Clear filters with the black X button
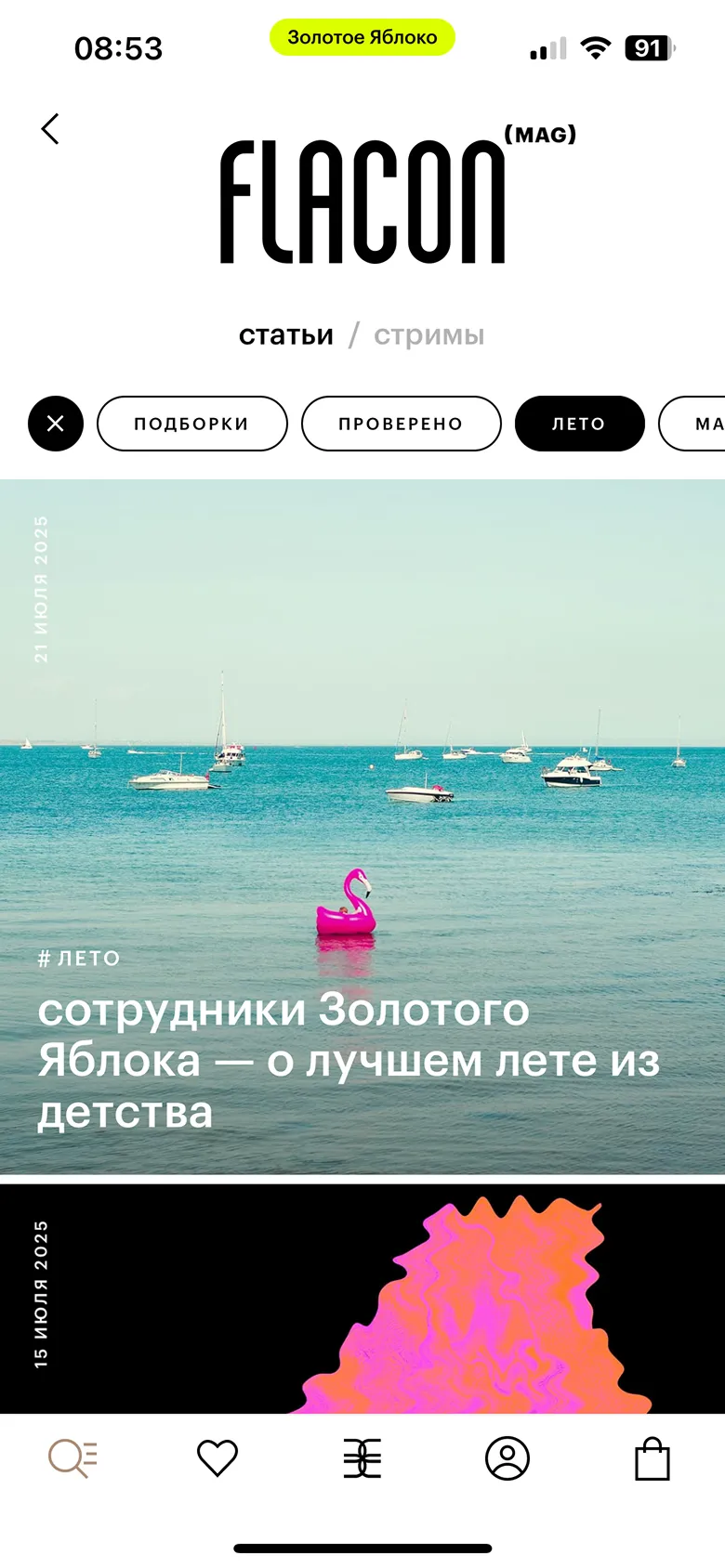Viewport: 725px width, 1568px height. (56, 424)
